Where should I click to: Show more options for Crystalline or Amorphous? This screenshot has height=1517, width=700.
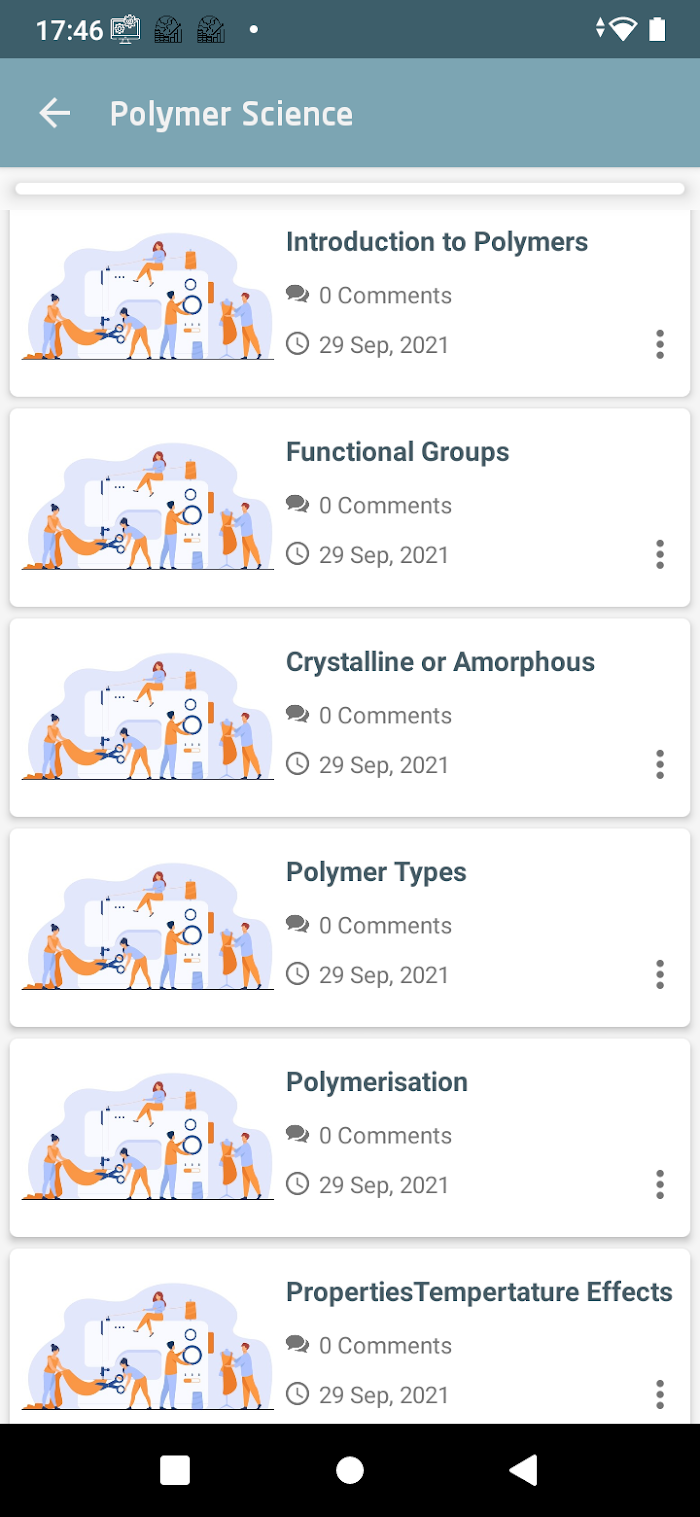pyautogui.click(x=660, y=764)
